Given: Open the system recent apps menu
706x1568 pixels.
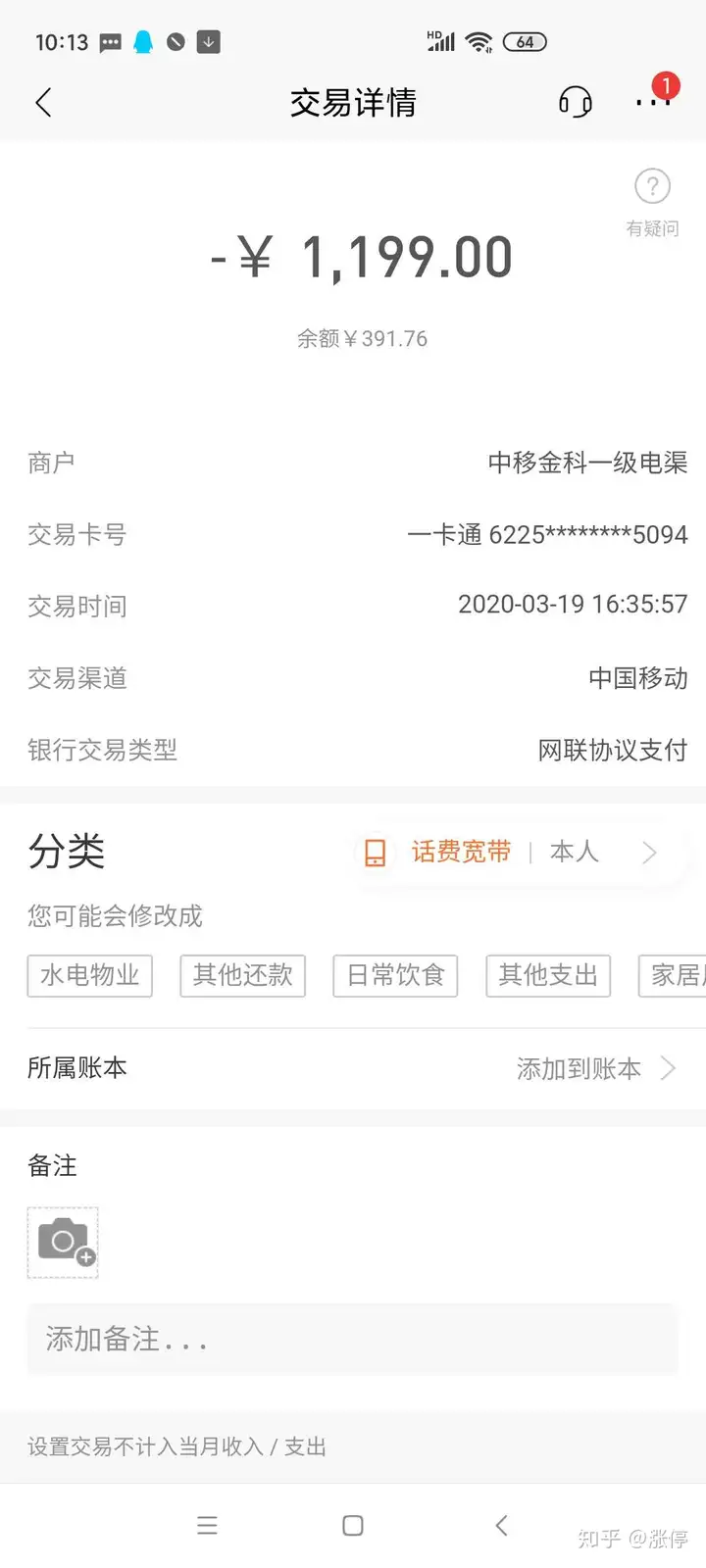Looking at the screenshot, I should point(207,1525).
